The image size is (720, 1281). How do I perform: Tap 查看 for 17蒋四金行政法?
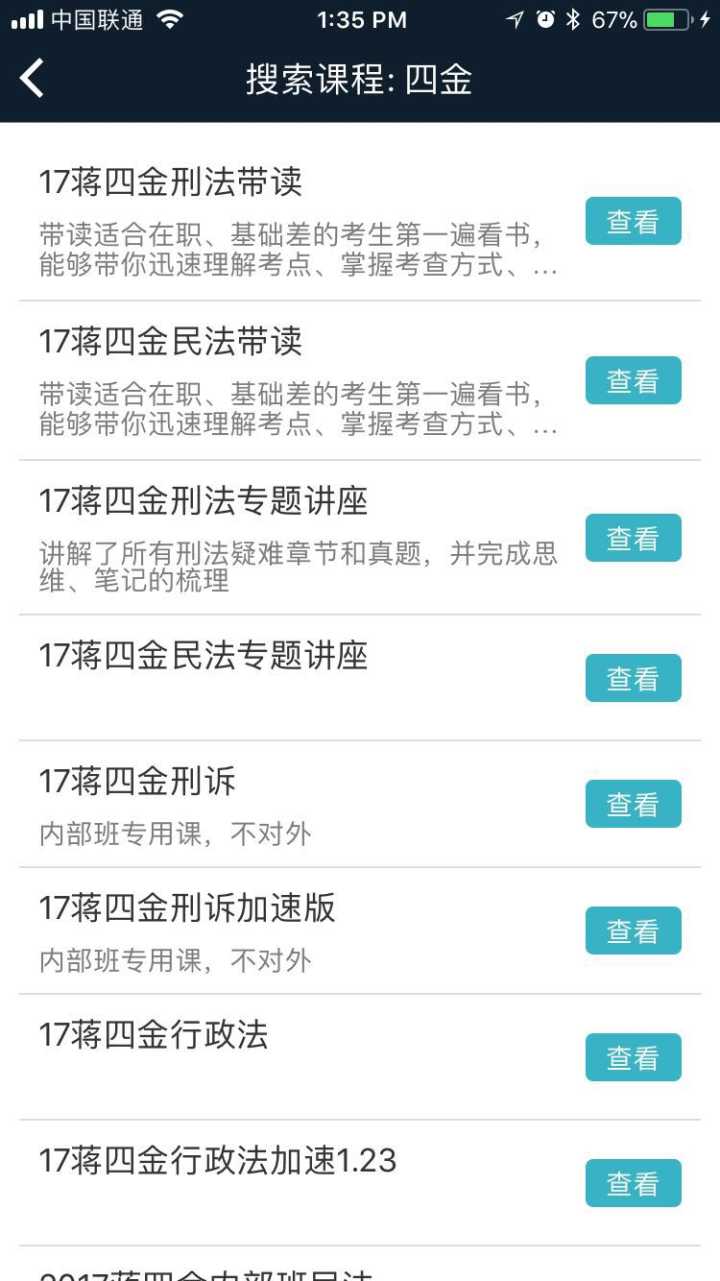click(x=632, y=1057)
